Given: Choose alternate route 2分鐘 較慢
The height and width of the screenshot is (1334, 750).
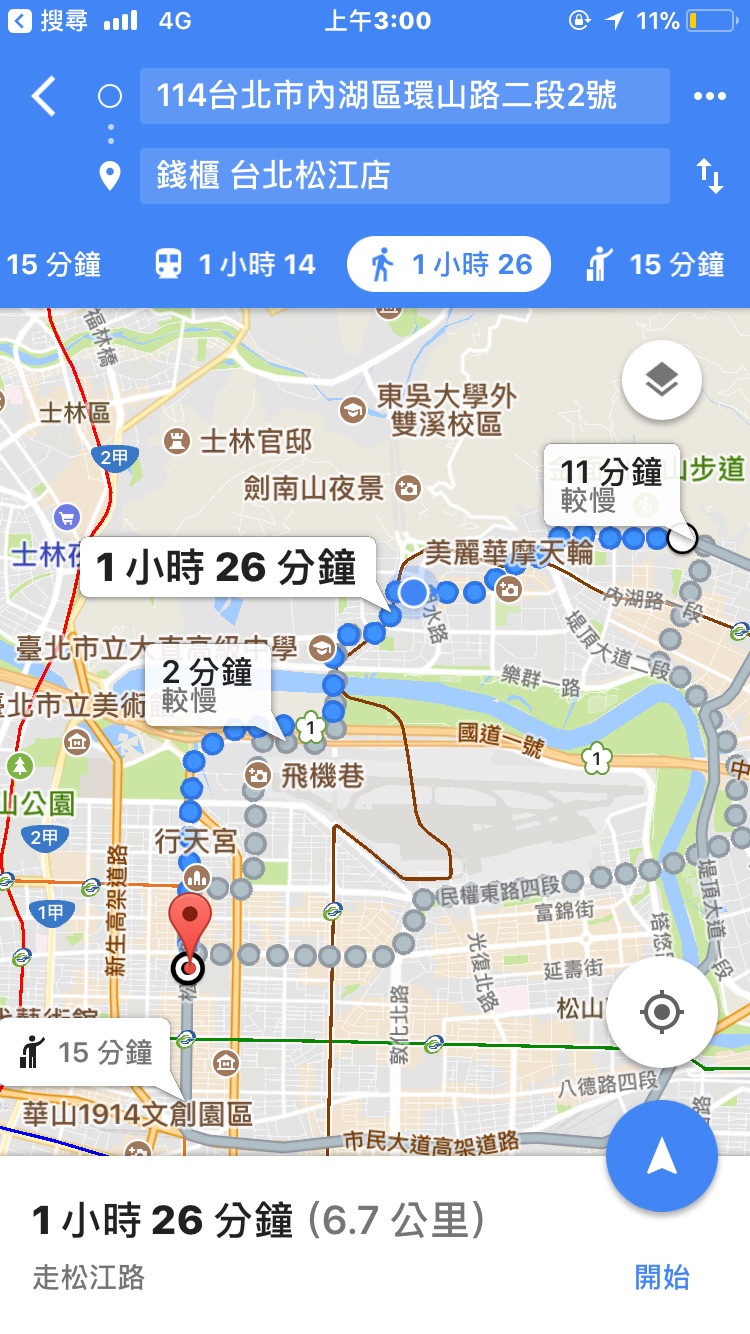Looking at the screenshot, I should (x=208, y=685).
